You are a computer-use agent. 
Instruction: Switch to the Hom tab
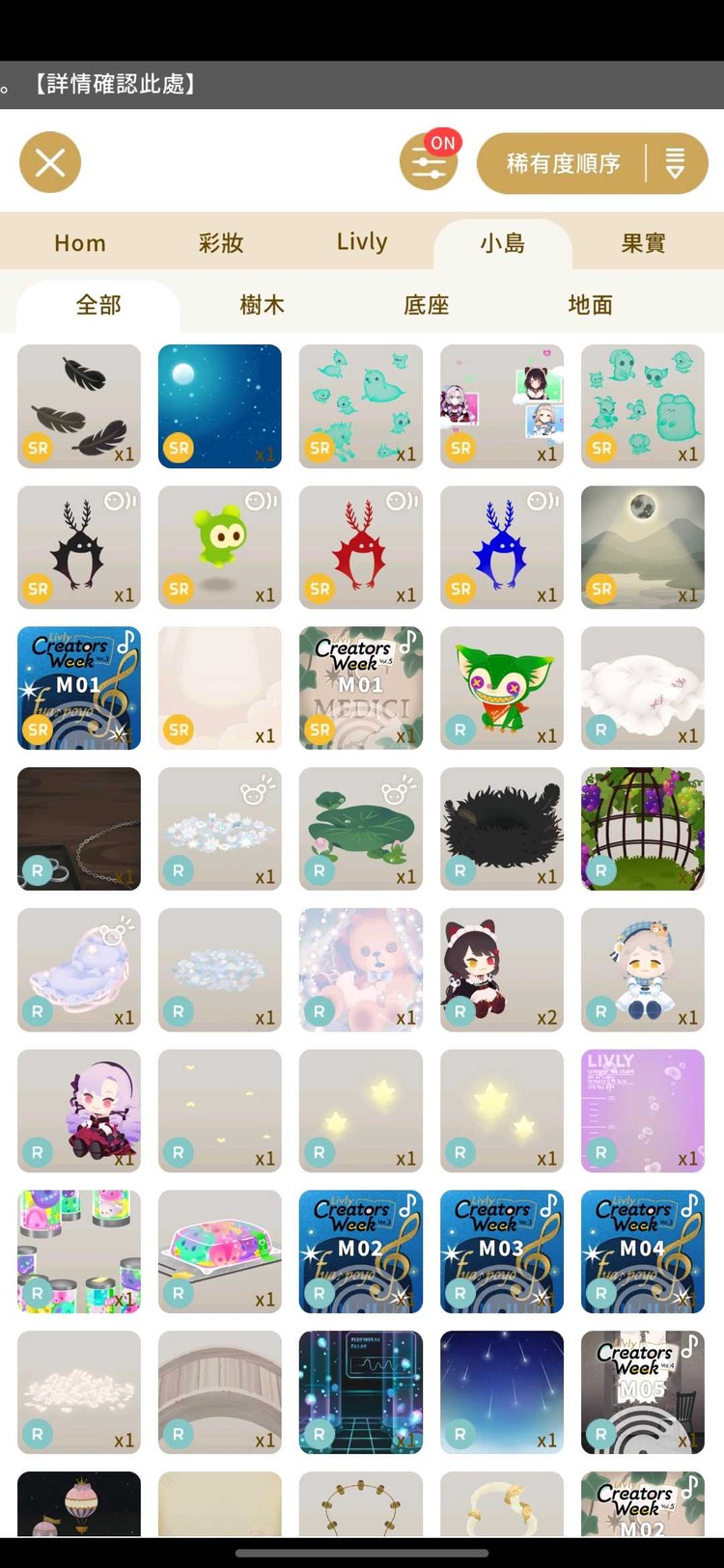tap(80, 242)
